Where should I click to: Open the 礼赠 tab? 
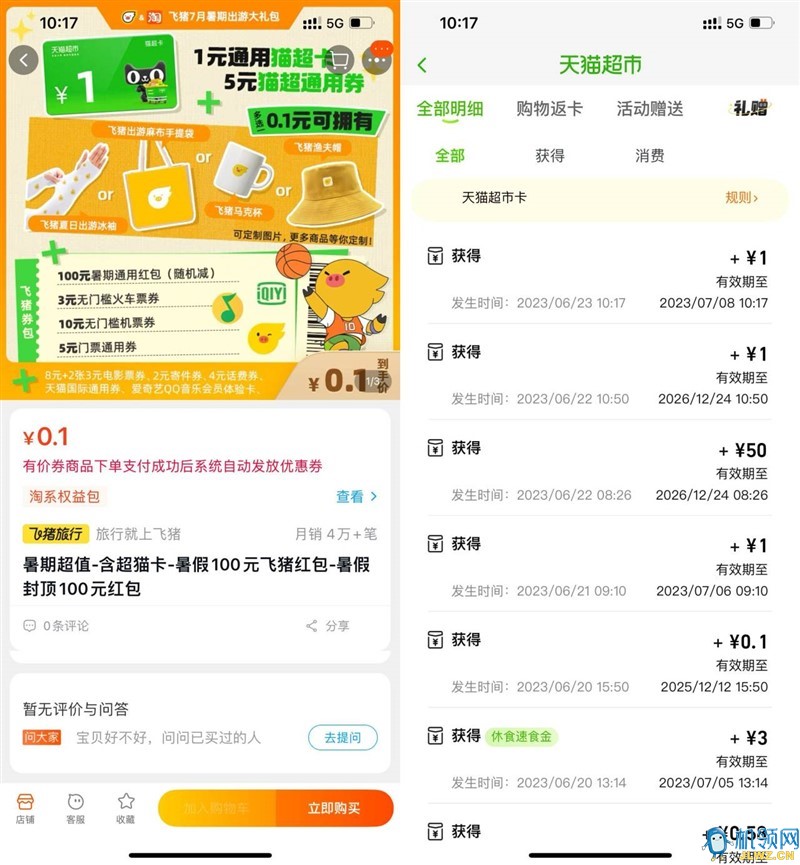750,109
